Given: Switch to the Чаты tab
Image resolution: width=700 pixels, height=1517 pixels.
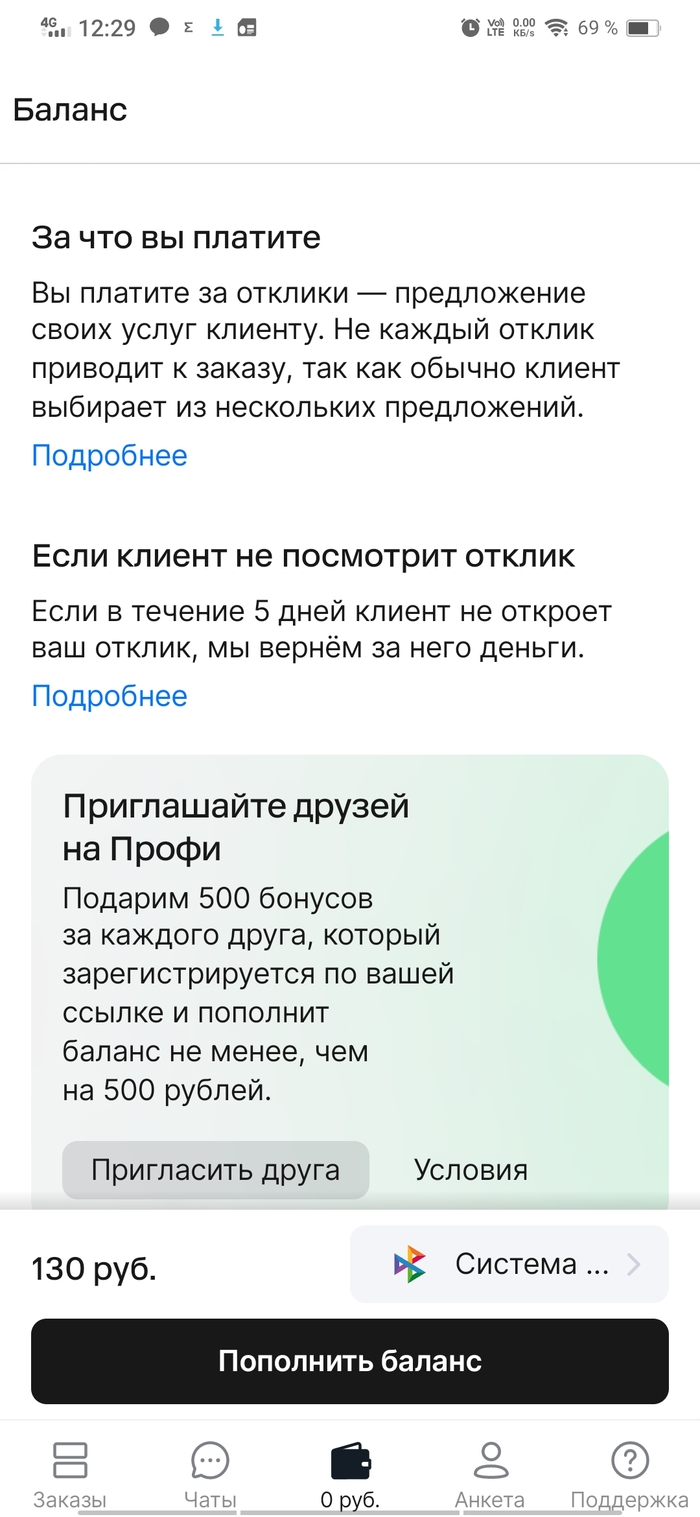Looking at the screenshot, I should pos(210,1474).
